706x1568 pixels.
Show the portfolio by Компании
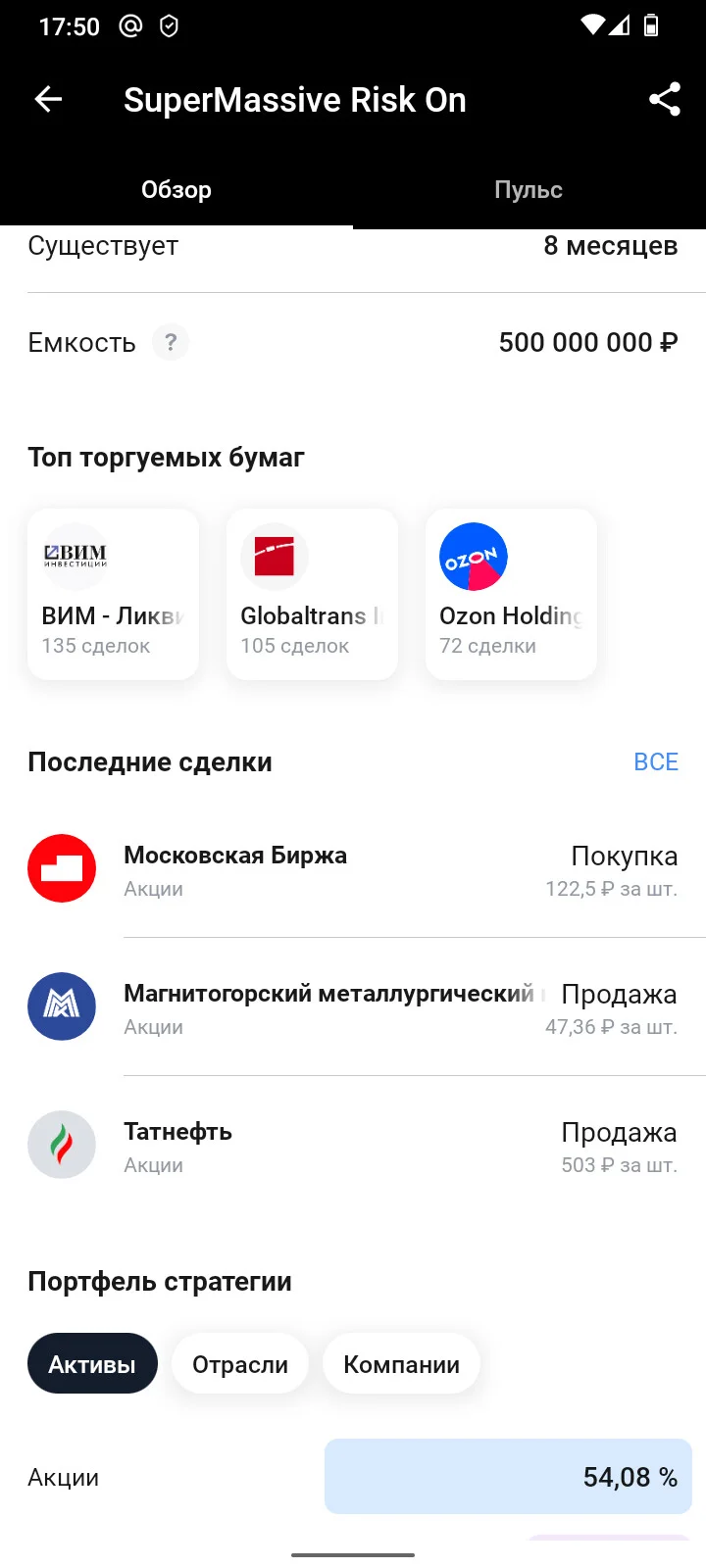(401, 1363)
